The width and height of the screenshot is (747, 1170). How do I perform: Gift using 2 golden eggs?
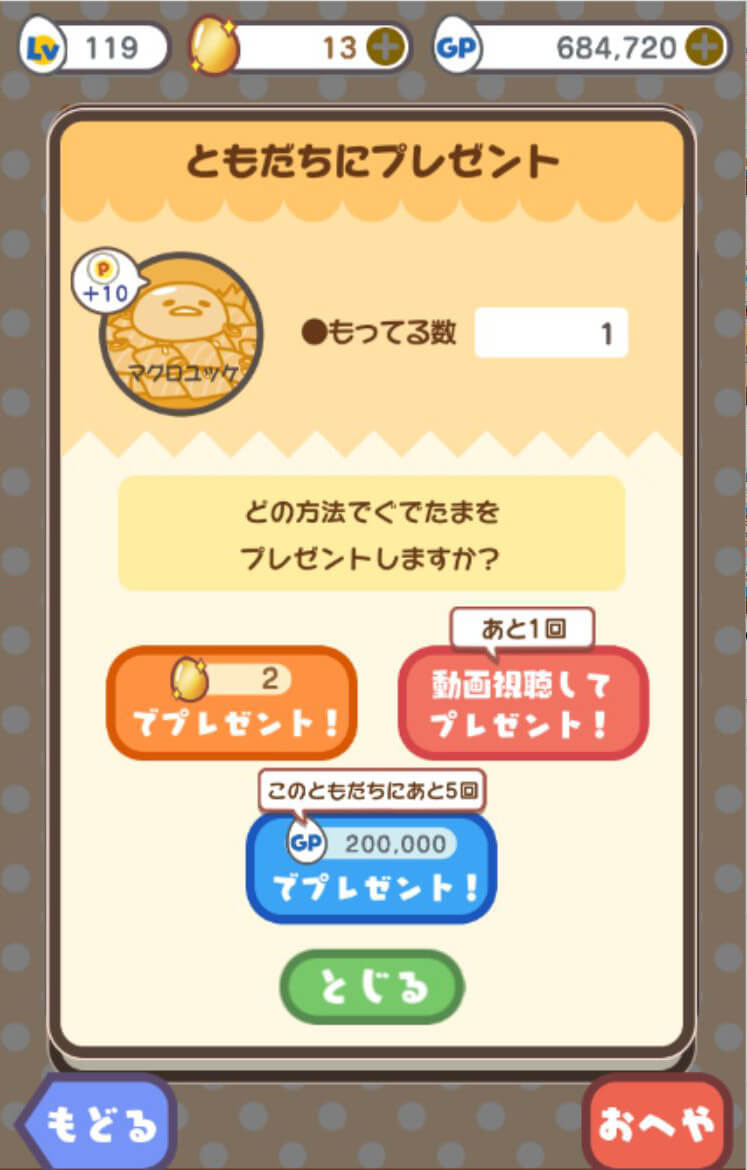[x=231, y=703]
